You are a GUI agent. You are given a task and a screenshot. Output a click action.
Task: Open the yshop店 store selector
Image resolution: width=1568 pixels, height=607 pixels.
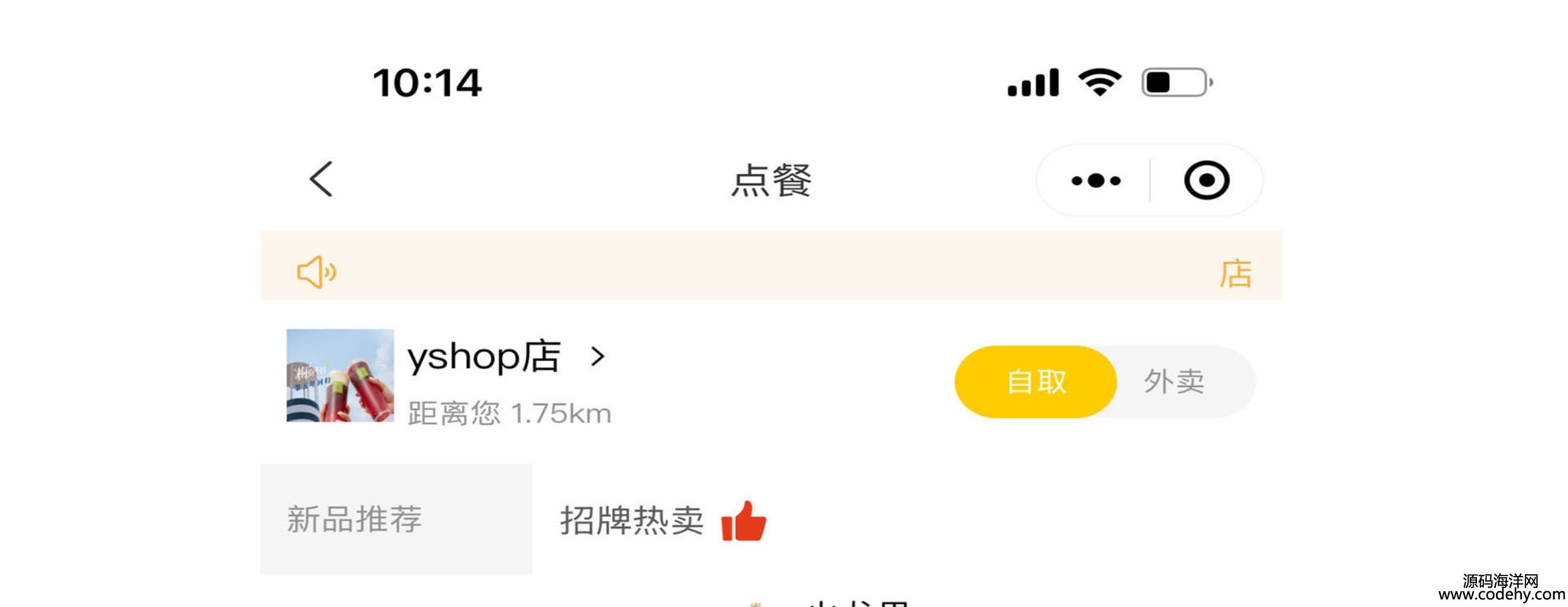coord(506,357)
